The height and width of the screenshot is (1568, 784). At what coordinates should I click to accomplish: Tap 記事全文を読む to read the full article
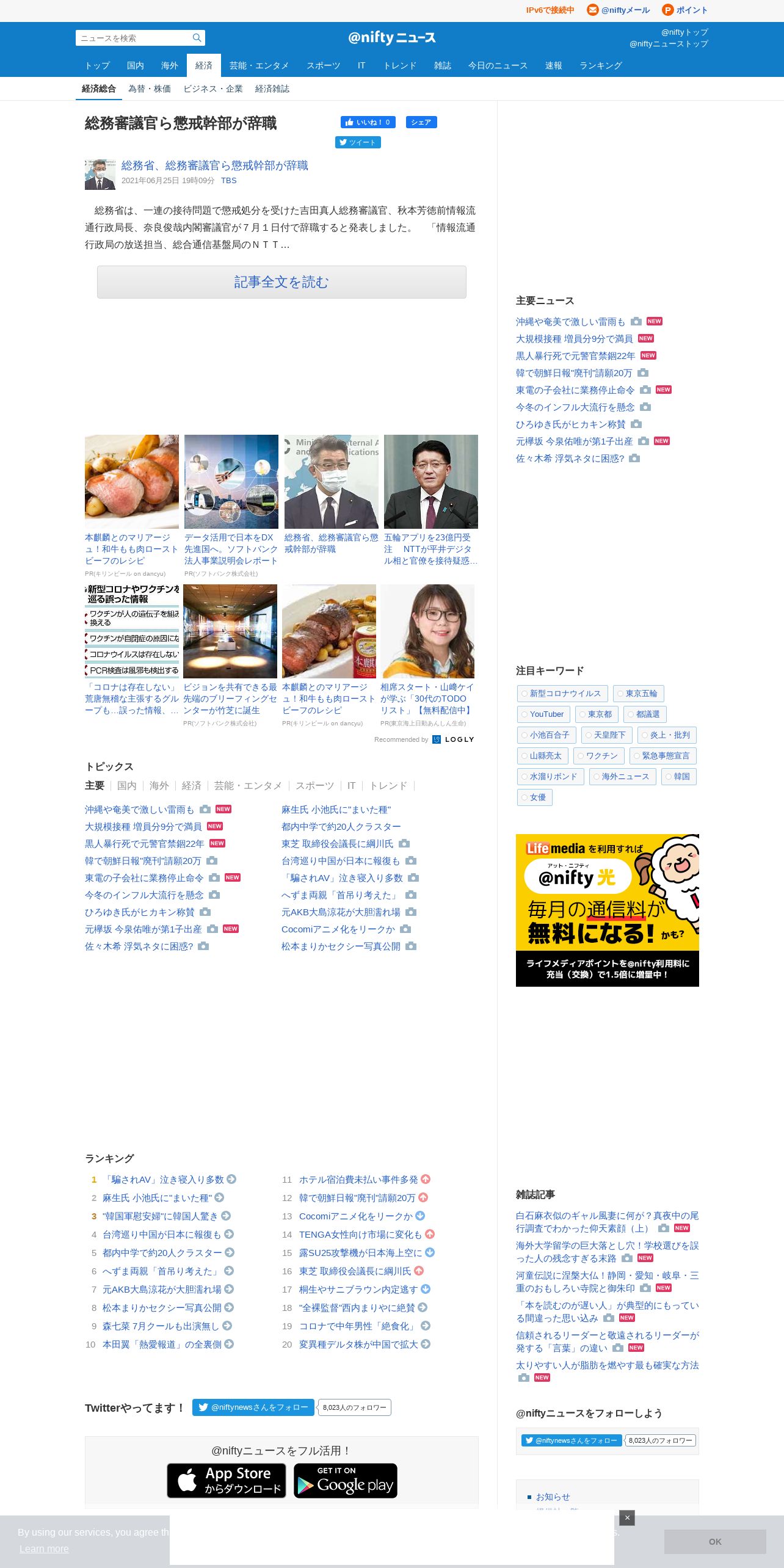point(281,282)
